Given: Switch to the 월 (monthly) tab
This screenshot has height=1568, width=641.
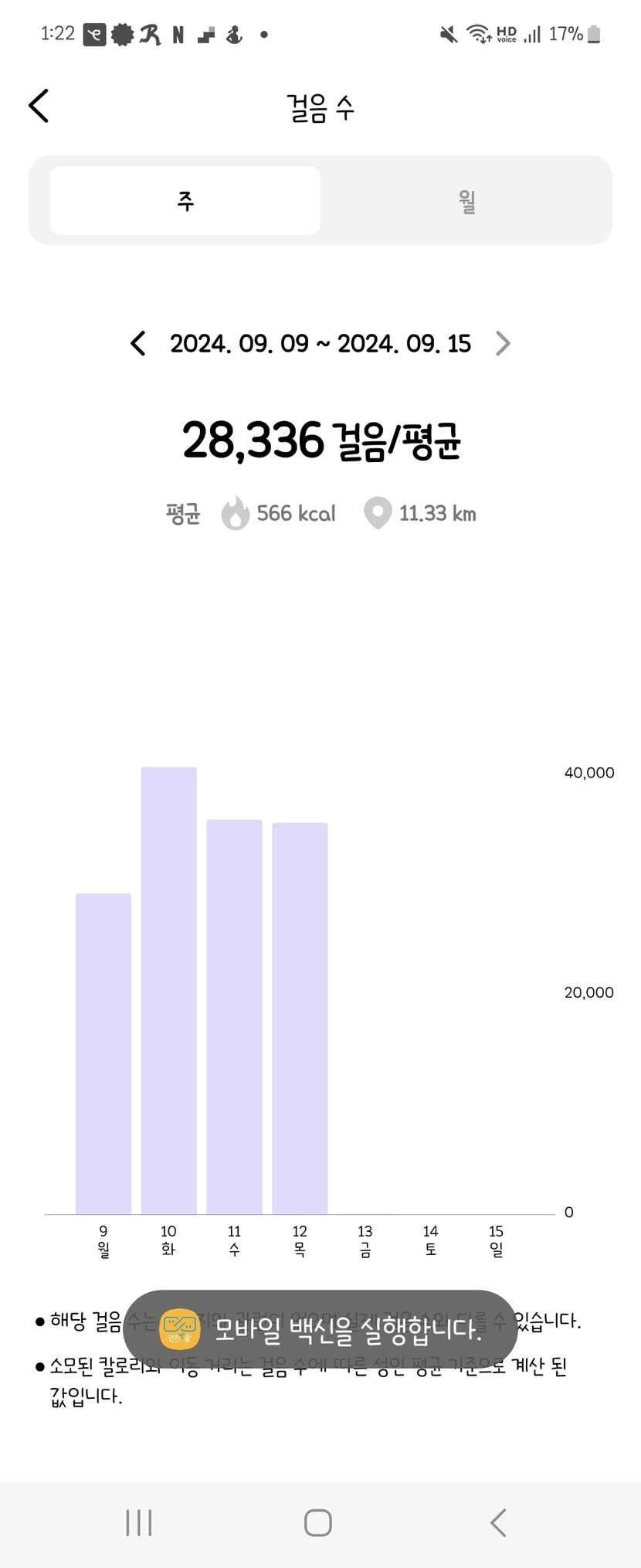Looking at the screenshot, I should coord(466,201).
